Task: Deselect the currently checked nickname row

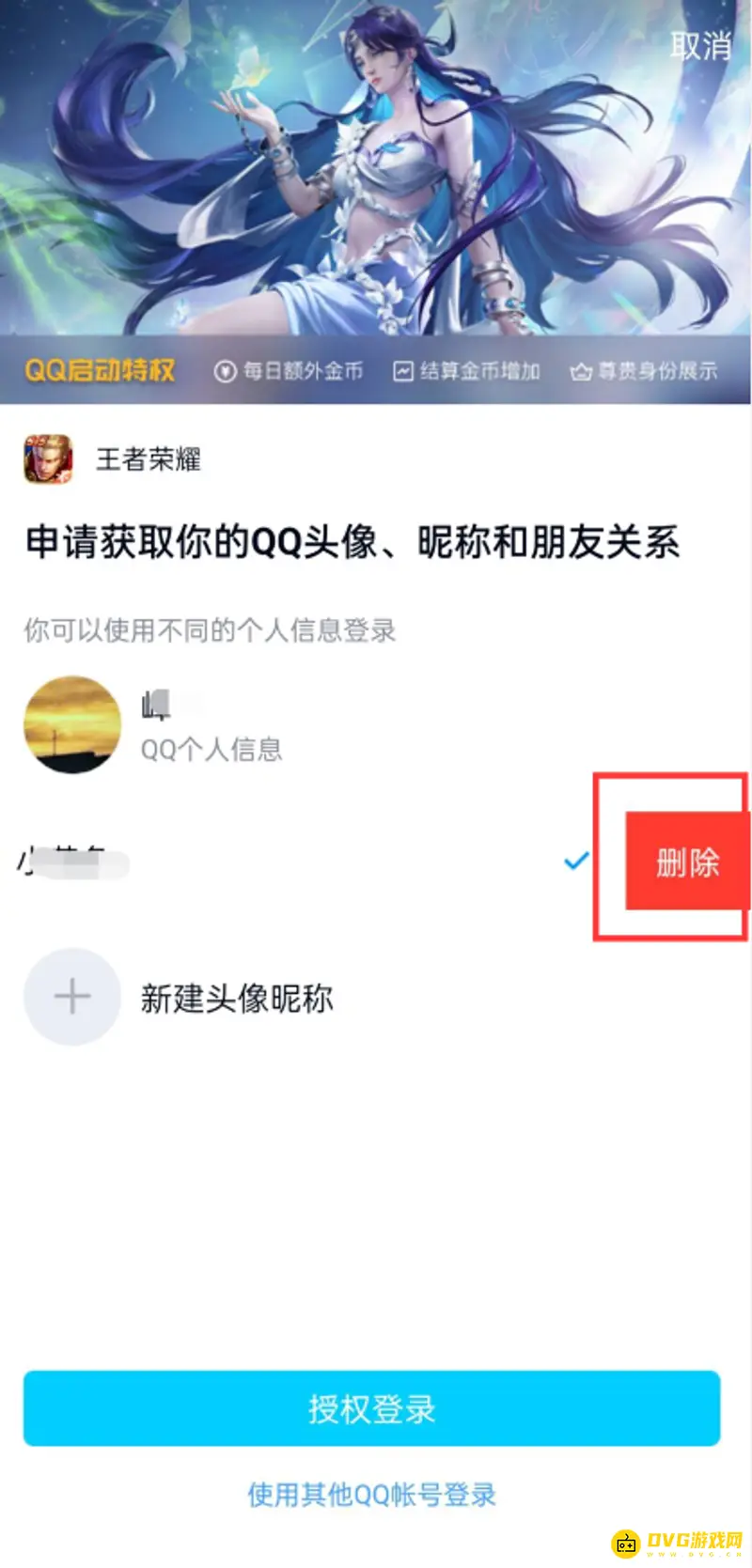Action: click(574, 861)
